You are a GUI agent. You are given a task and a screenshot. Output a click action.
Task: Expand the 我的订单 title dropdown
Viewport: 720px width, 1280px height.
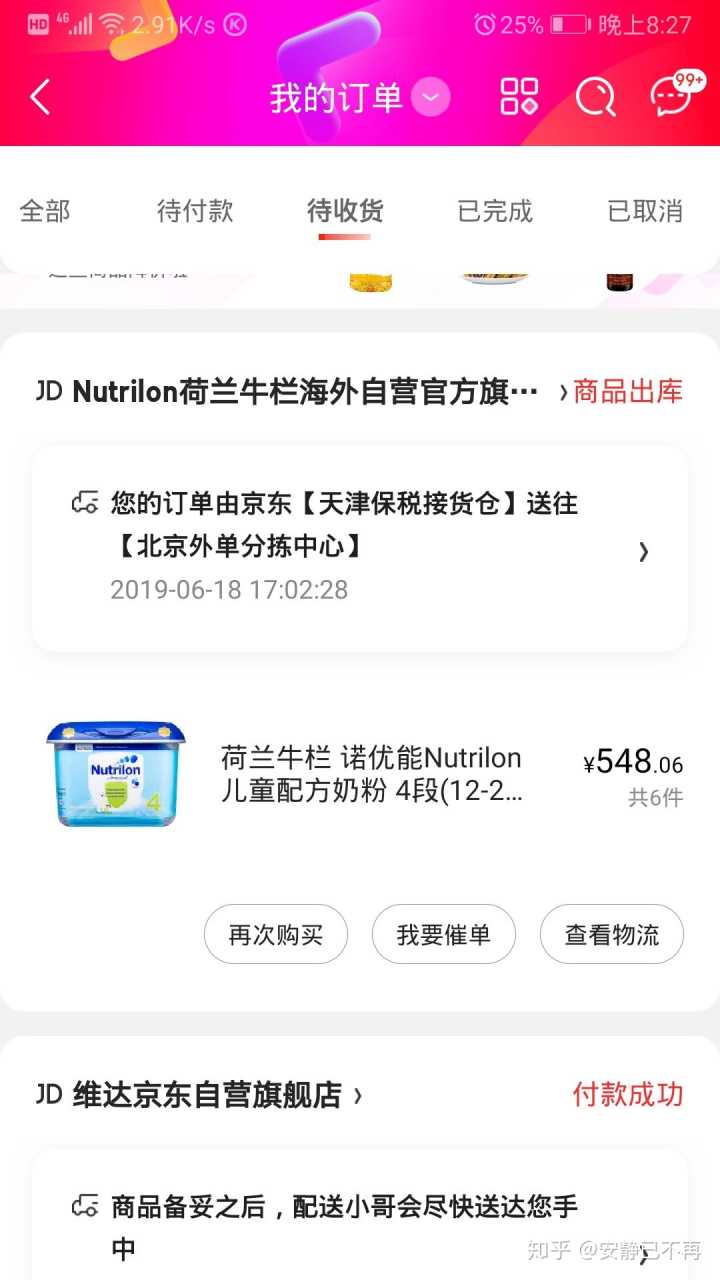click(431, 97)
